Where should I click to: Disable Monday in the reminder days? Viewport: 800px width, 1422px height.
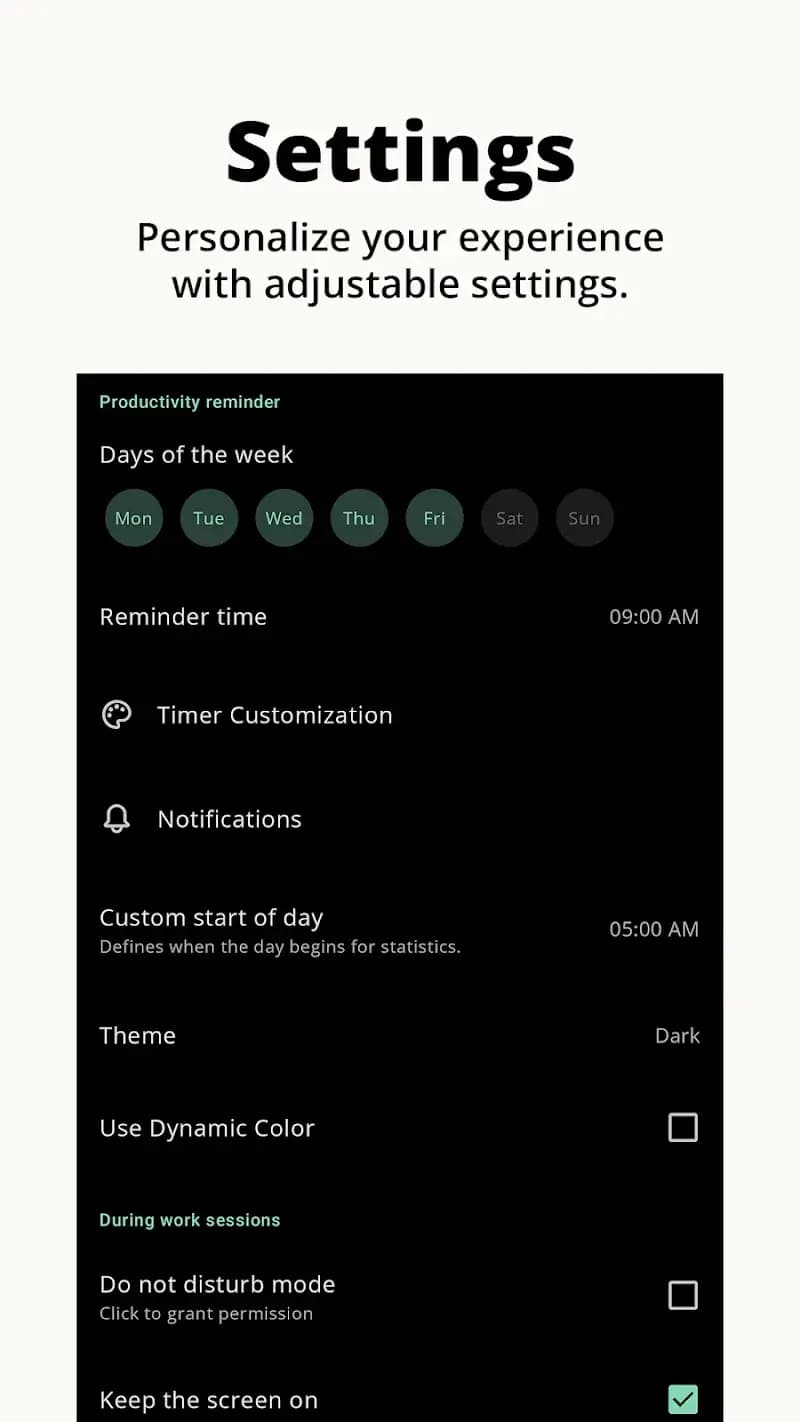point(133,517)
